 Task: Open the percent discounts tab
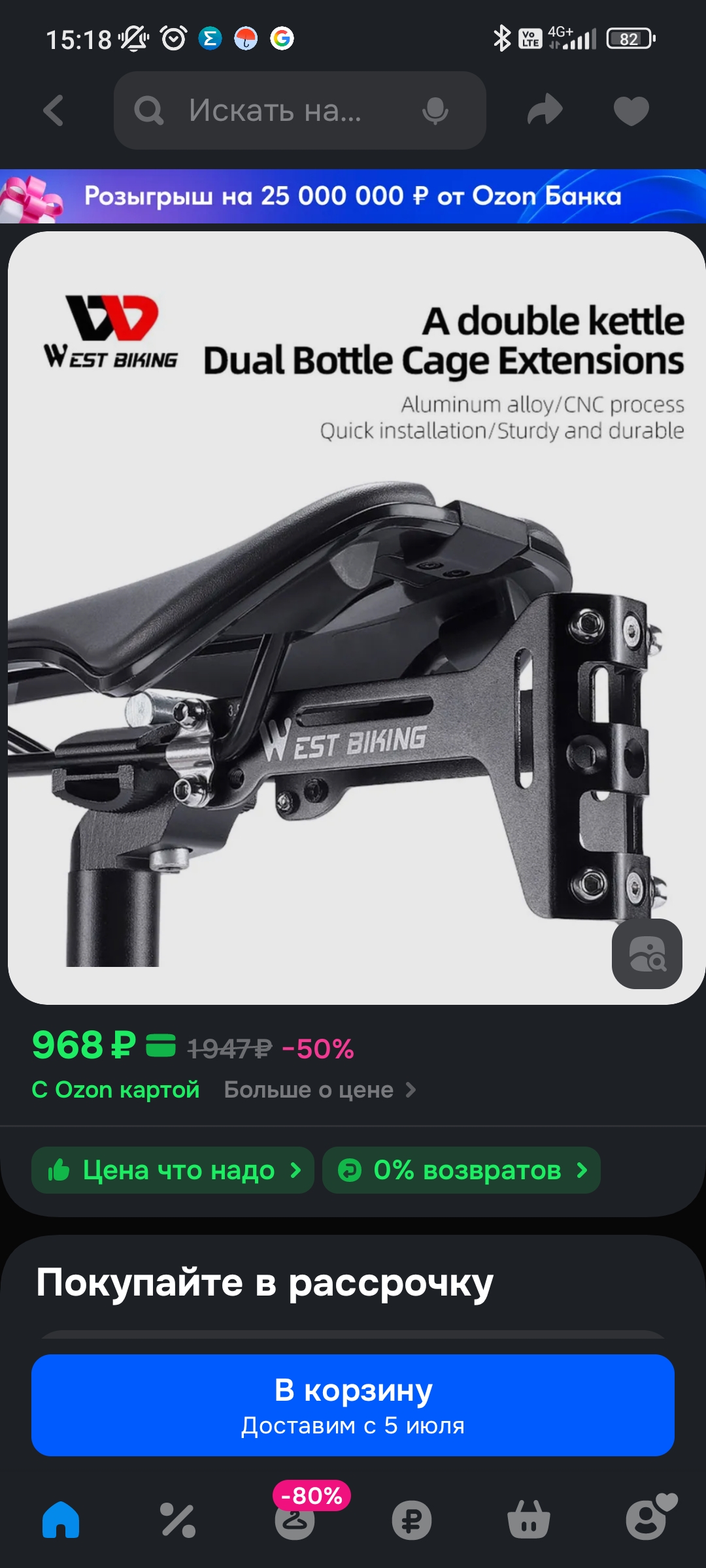tap(178, 1520)
